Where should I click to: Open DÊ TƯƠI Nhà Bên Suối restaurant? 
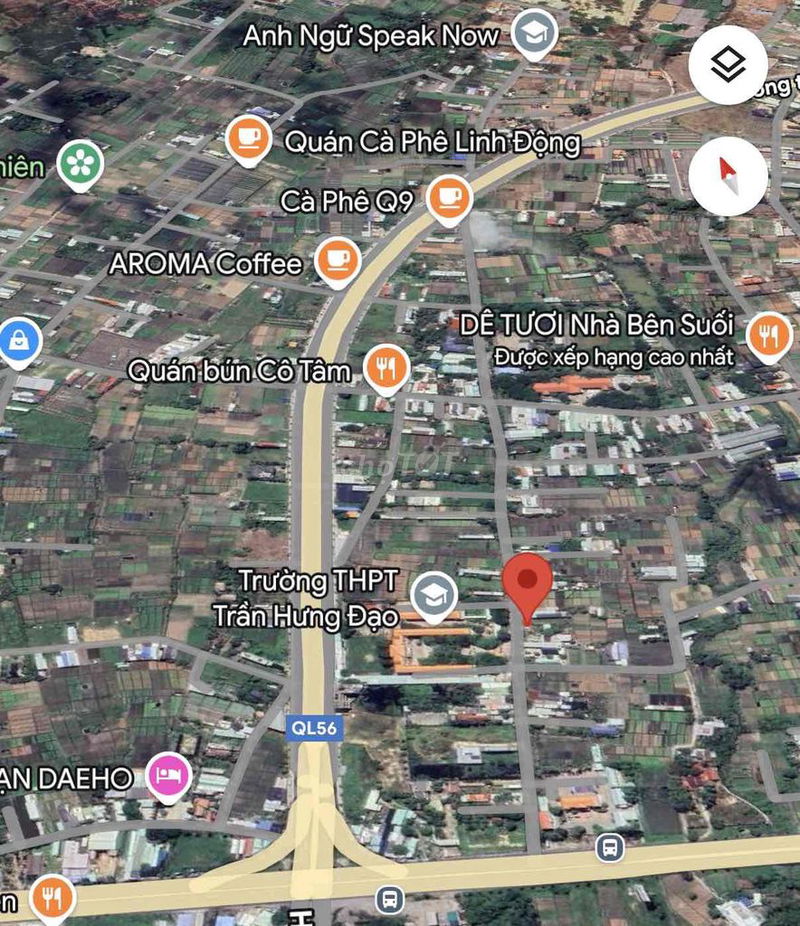pyautogui.click(x=768, y=336)
